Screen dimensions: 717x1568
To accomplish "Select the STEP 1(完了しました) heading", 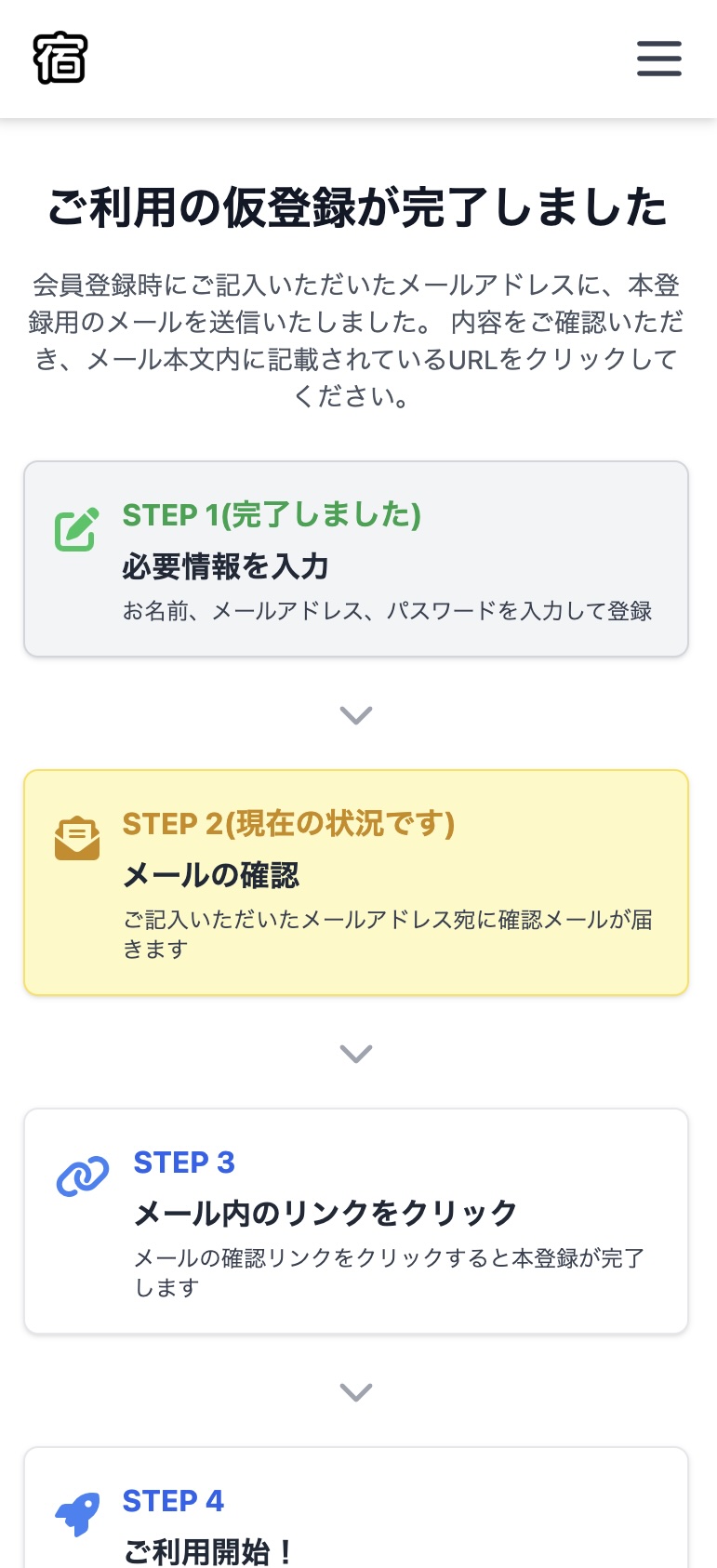I will pyautogui.click(x=272, y=513).
